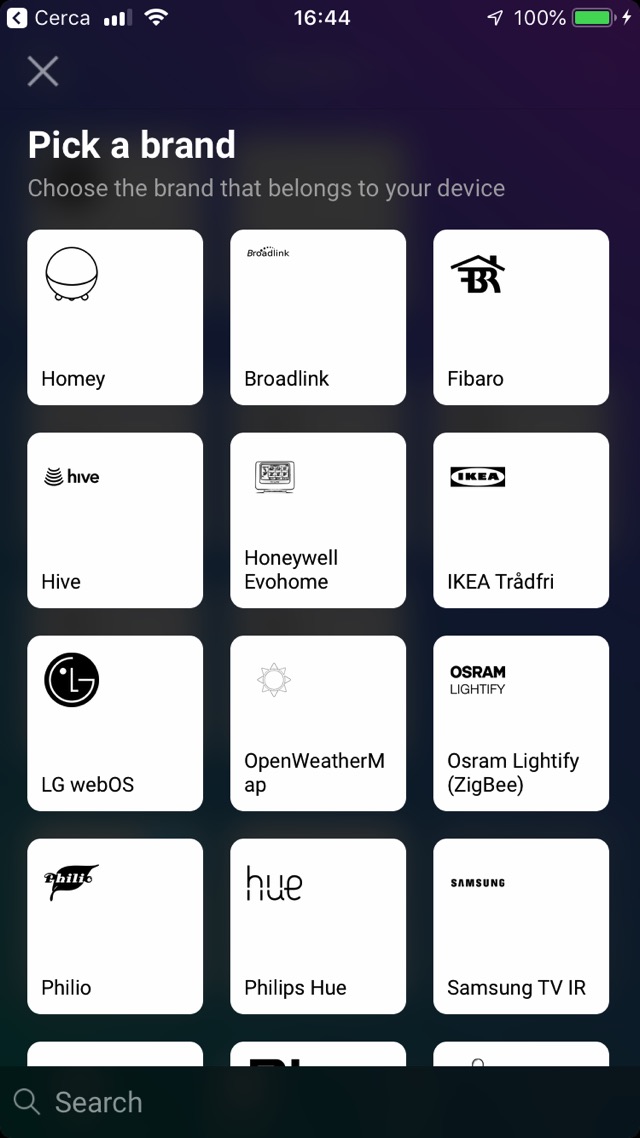Screen dimensions: 640x1138
Task: Choose IKEA Trådfri brand
Action: click(x=521, y=520)
